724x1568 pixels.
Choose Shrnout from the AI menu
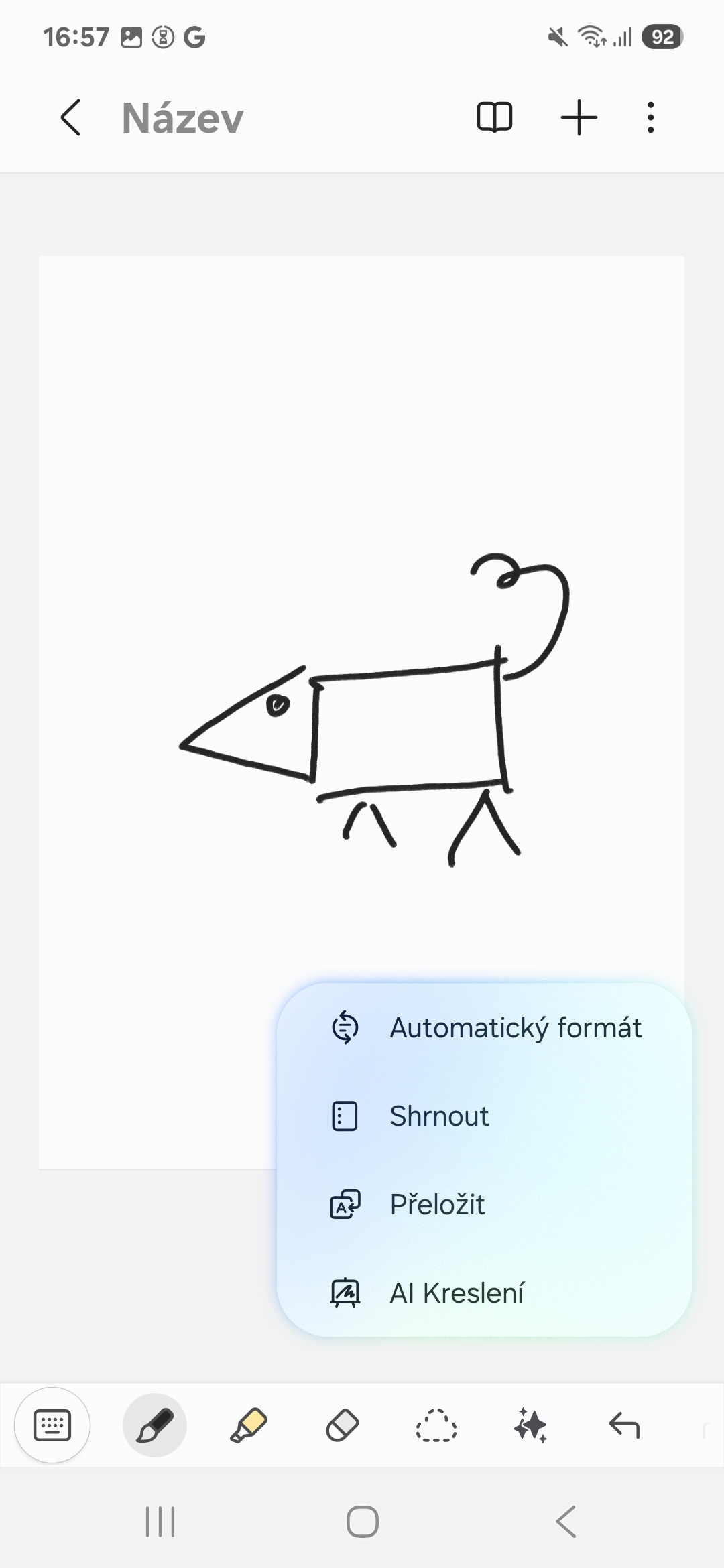[x=484, y=1116]
